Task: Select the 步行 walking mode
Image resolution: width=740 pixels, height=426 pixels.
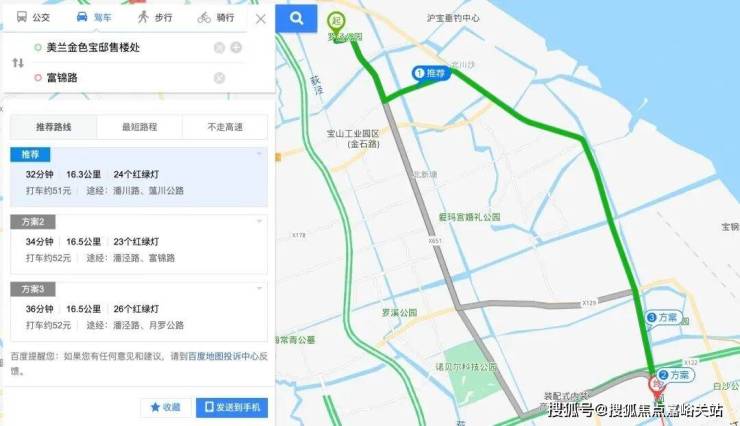Action: (156, 18)
